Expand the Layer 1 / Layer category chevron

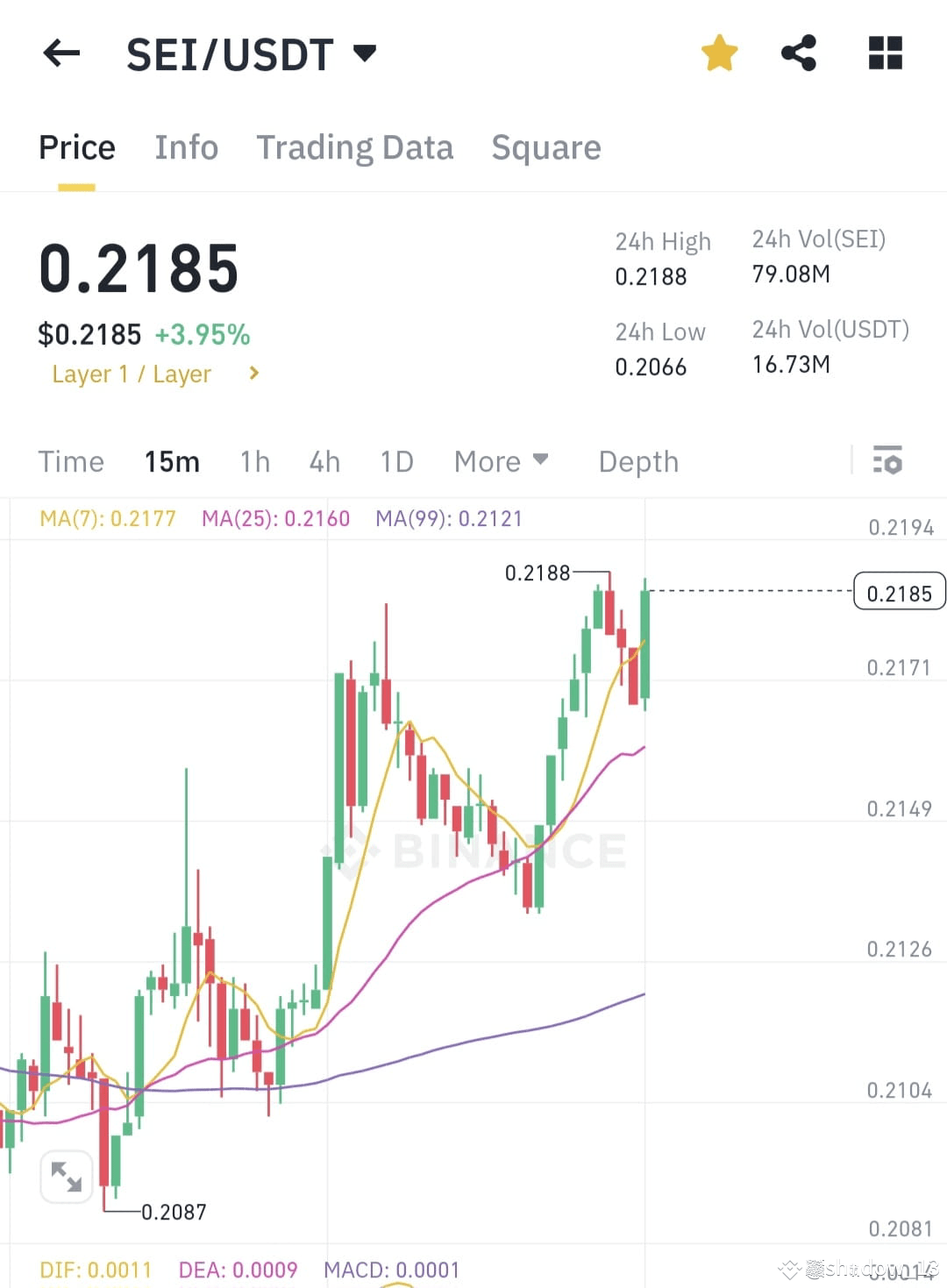click(x=253, y=373)
